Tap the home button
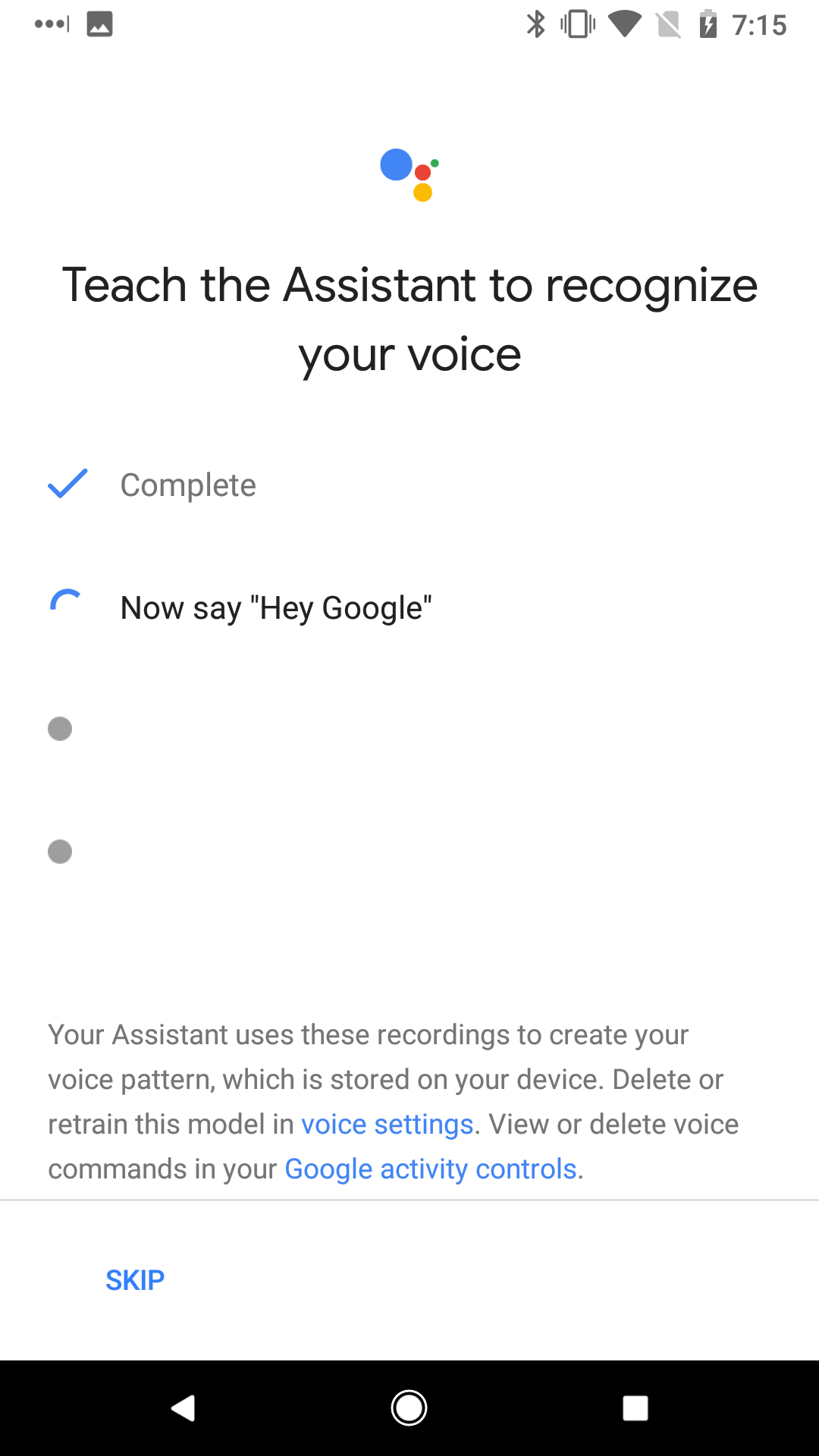The height and width of the screenshot is (1456, 819). pos(409,1408)
